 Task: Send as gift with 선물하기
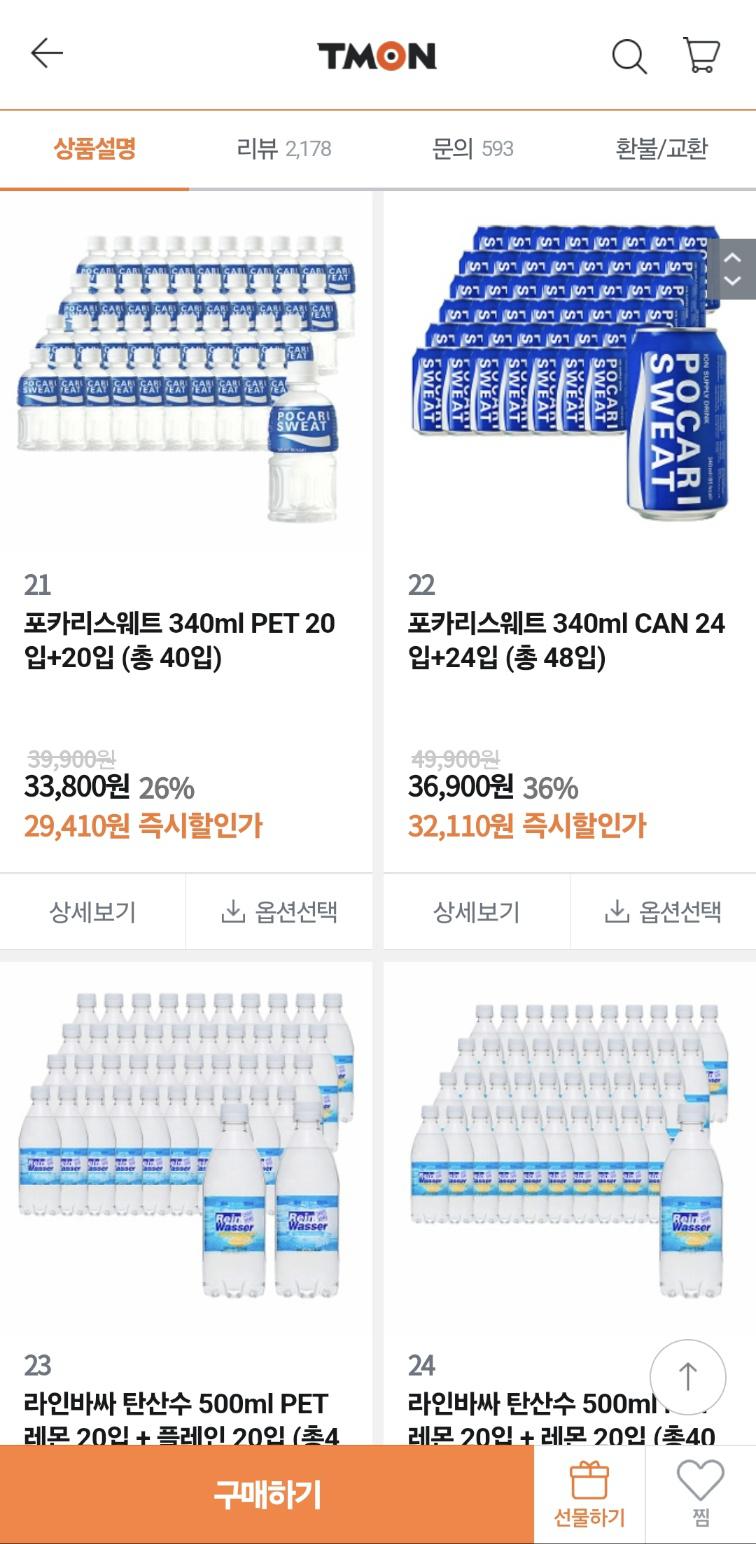tap(589, 1495)
